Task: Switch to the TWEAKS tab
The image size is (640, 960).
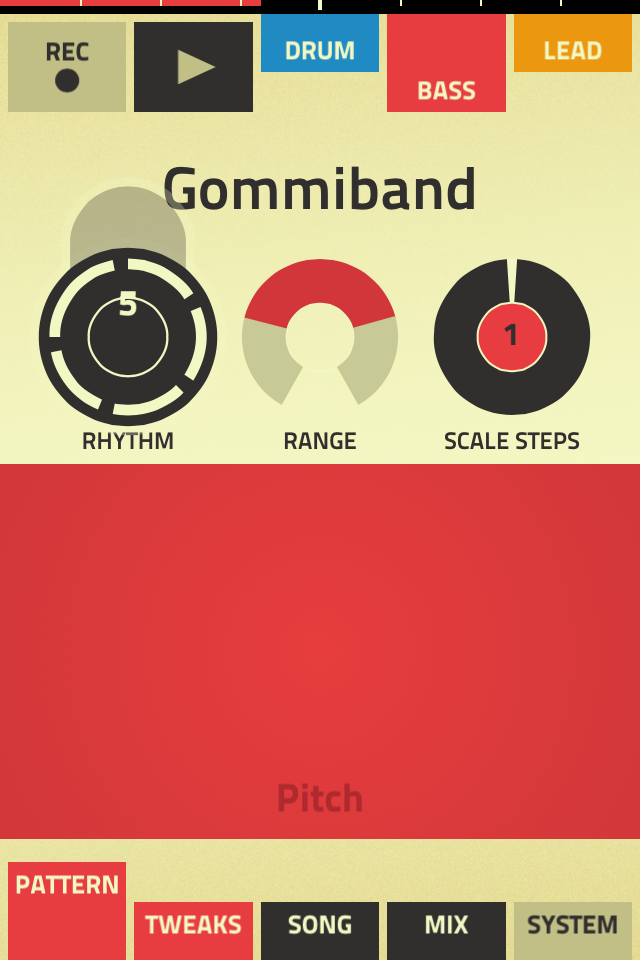Action: tap(193, 929)
